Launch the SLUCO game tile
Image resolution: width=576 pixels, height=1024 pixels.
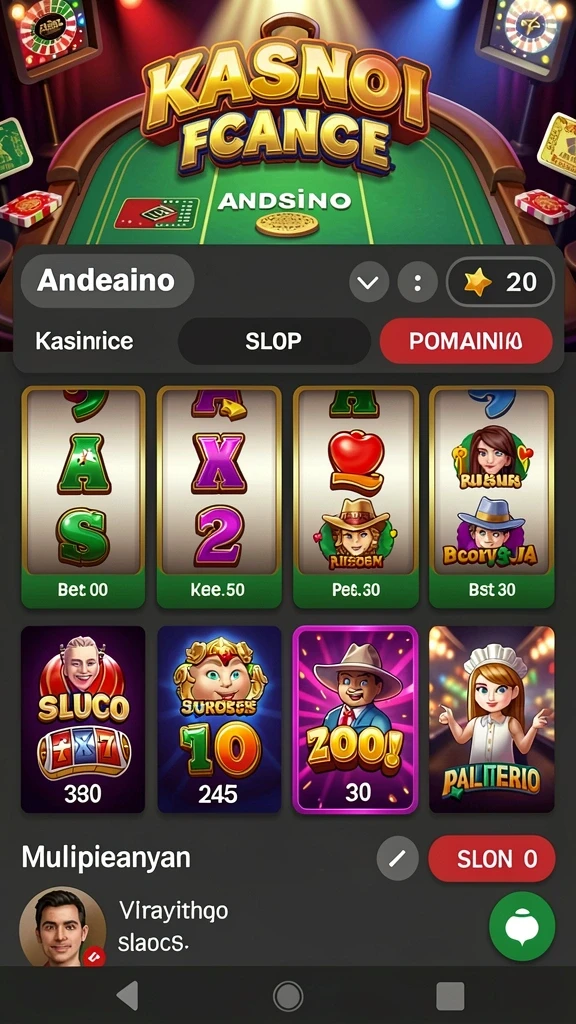tap(83, 719)
